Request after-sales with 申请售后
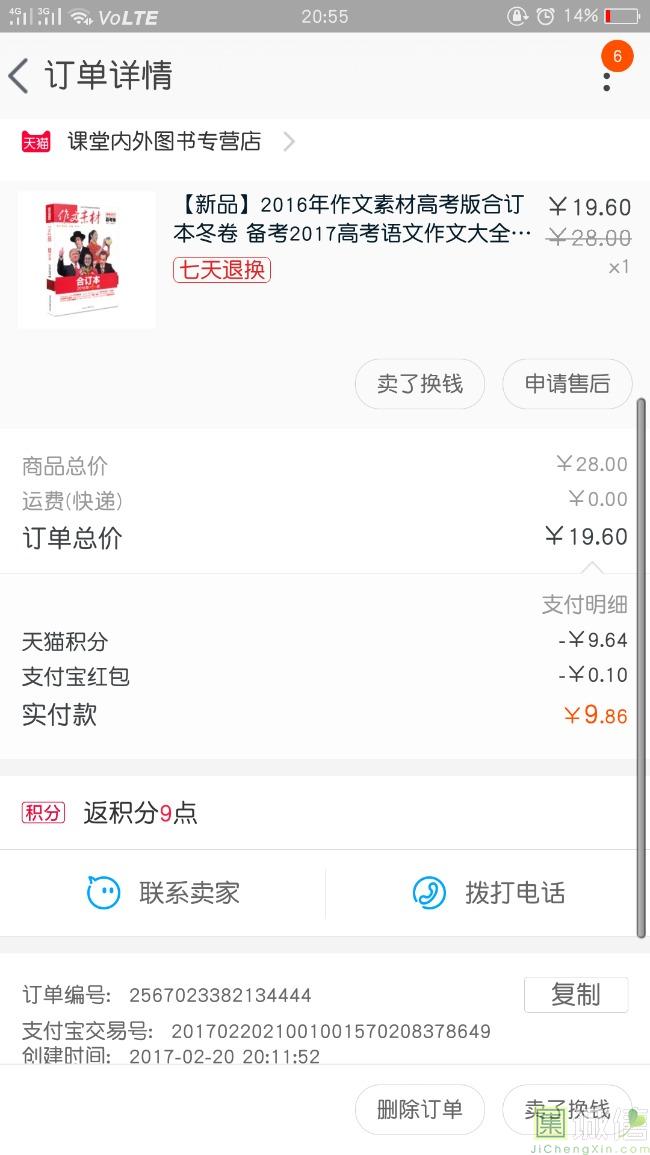Screen dimensions: 650x1155 (x=567, y=384)
